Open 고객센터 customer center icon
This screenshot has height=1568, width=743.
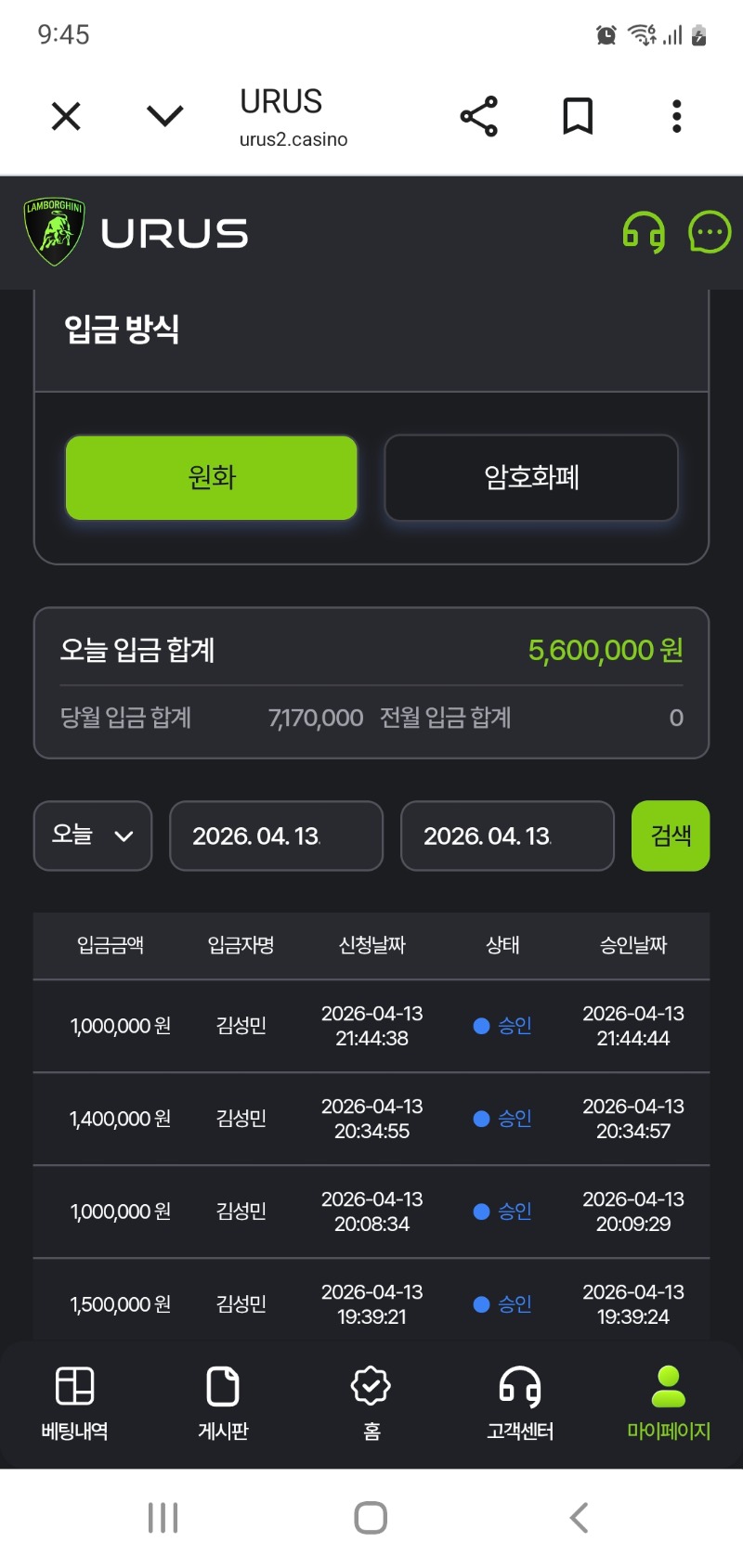[518, 1402]
